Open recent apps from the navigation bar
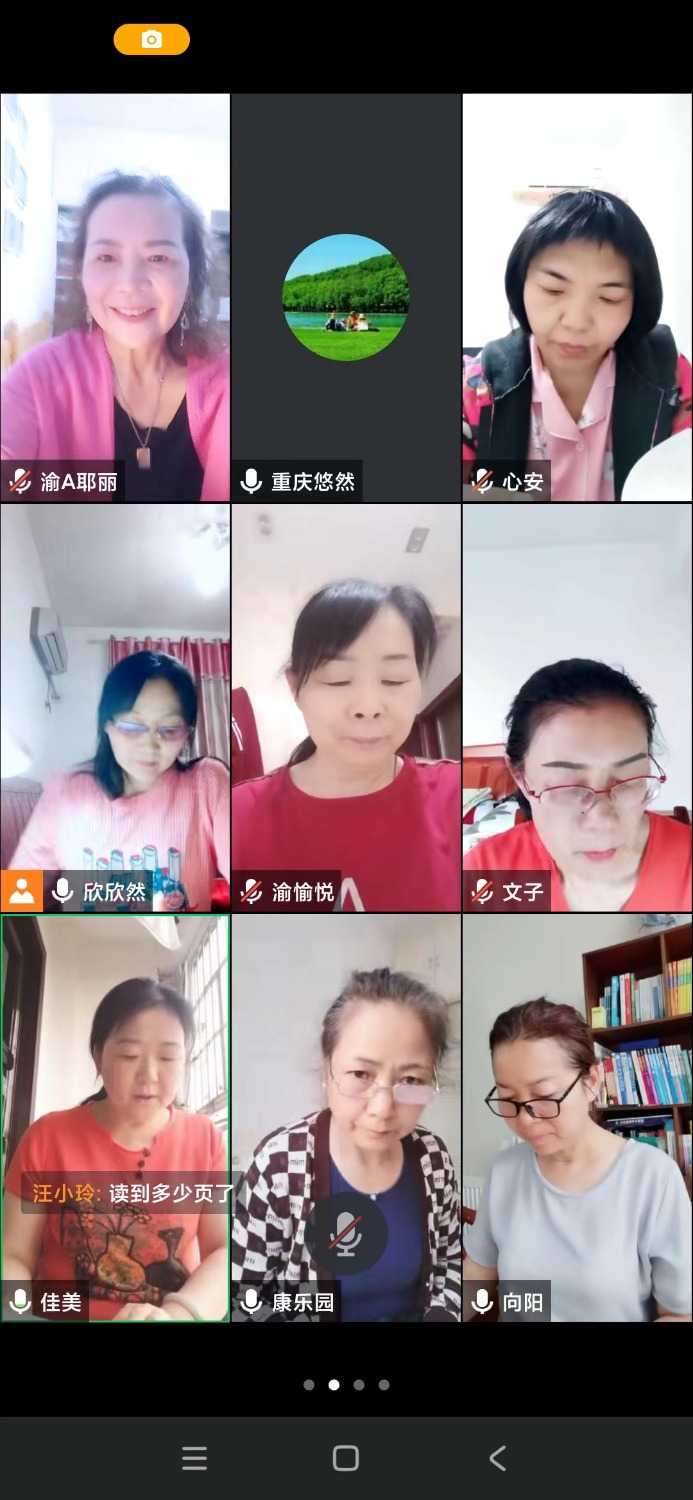The image size is (693, 1500). tap(194, 1458)
